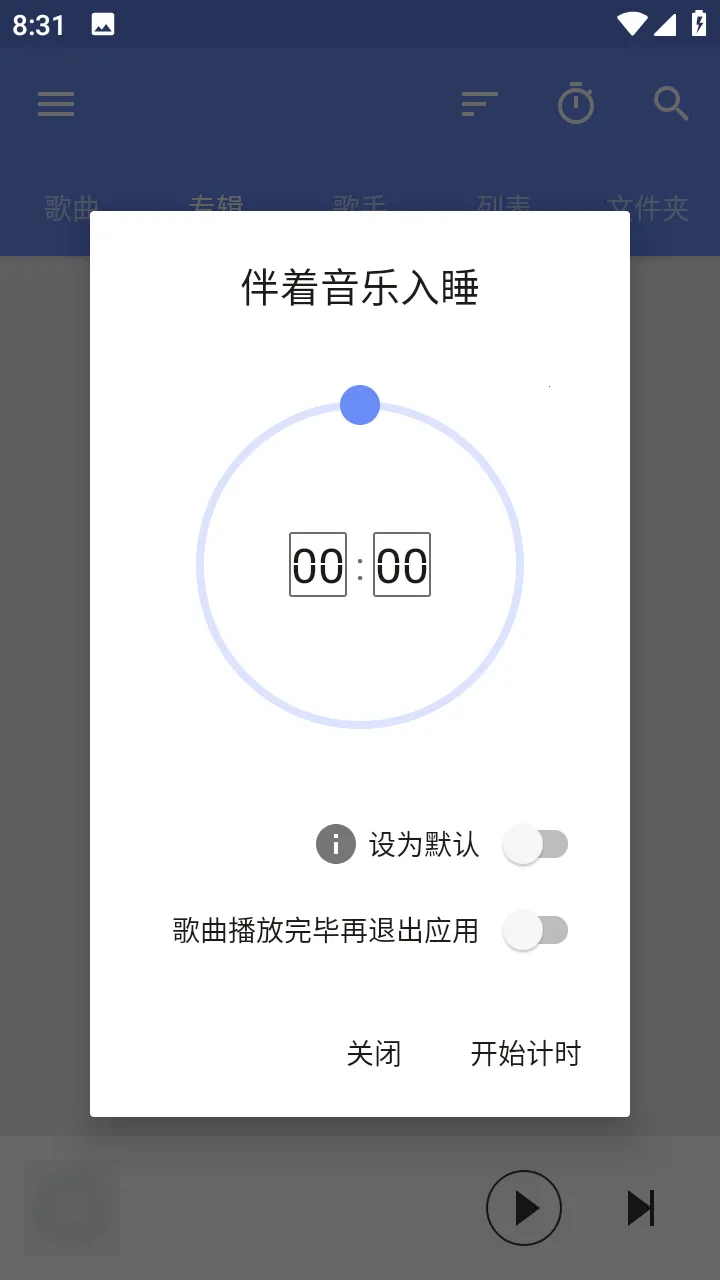The width and height of the screenshot is (720, 1280).
Task: Play the current song
Action: pyautogui.click(x=524, y=1208)
